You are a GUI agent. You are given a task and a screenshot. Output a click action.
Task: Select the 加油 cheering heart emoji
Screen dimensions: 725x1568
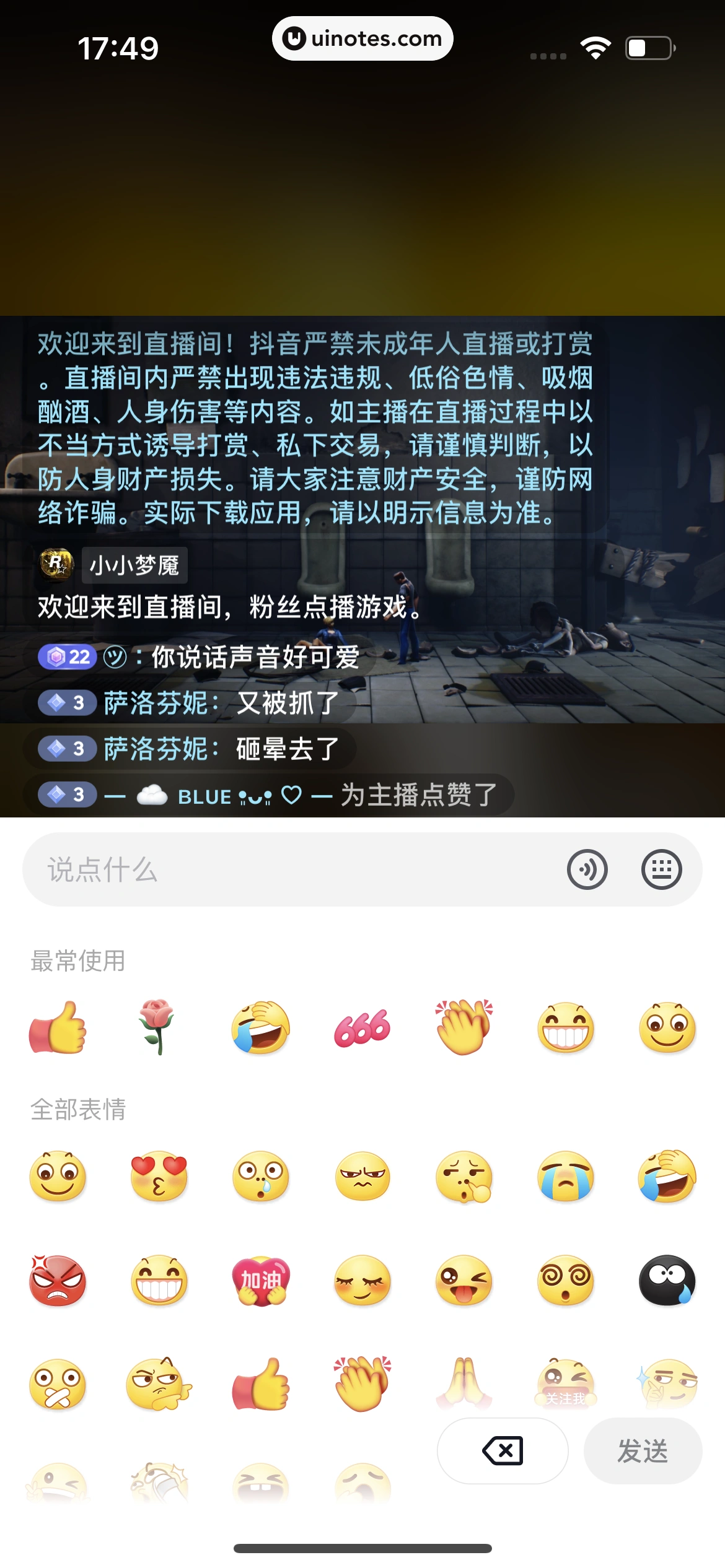[x=261, y=1282]
